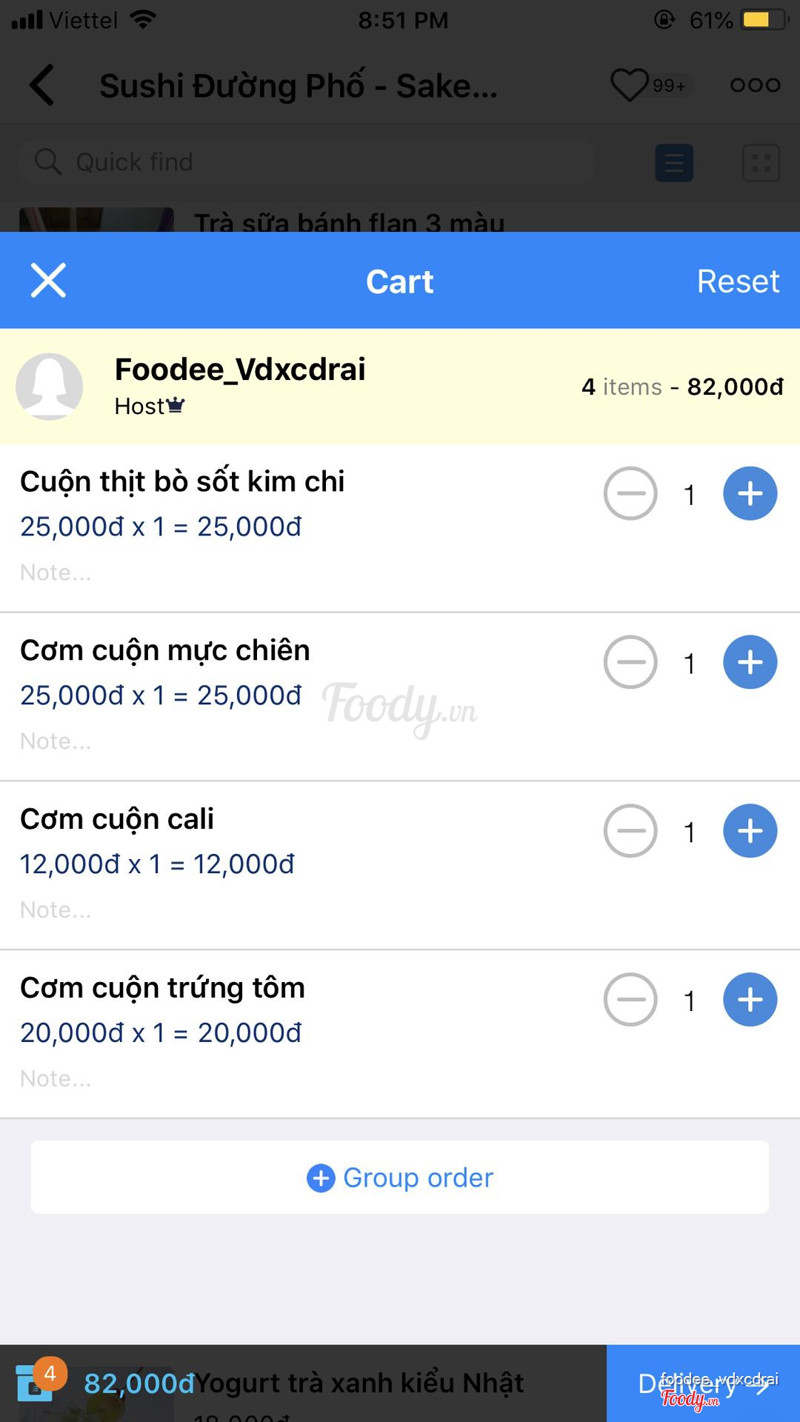The image size is (800, 1422).
Task: Add a note for Cơm cuộn mực chiên
Action: point(56,741)
